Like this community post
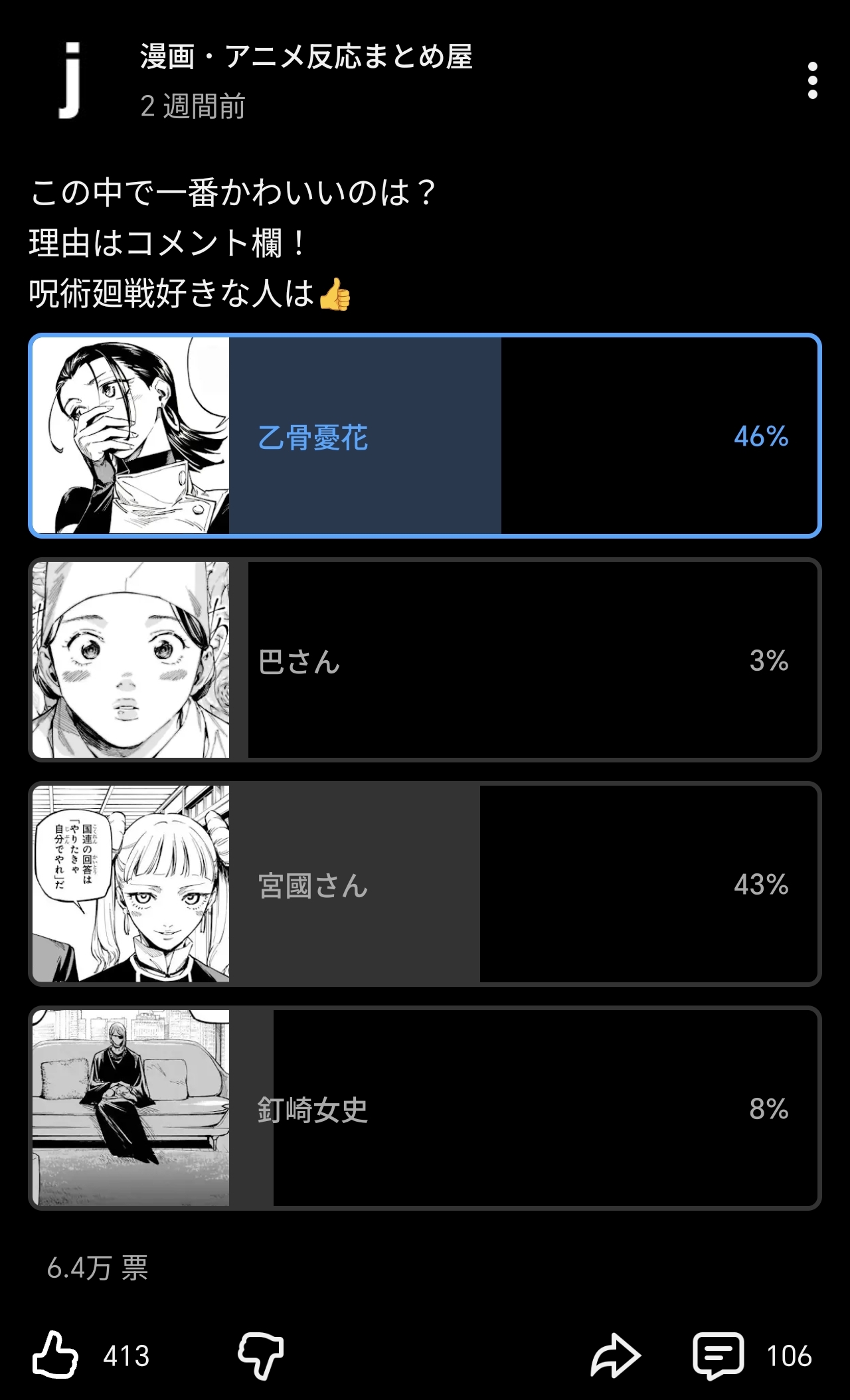This screenshot has height=1400, width=850. 56,1355
